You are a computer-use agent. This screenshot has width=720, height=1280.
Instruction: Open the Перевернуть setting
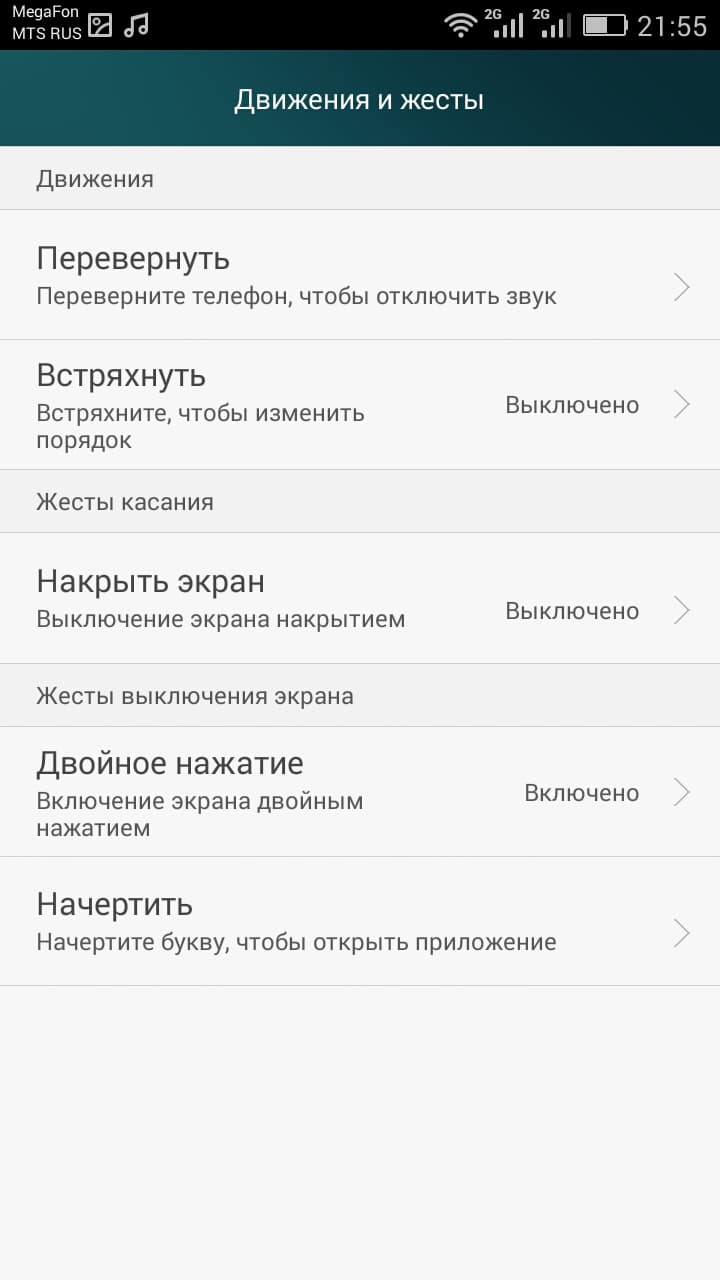click(360, 275)
